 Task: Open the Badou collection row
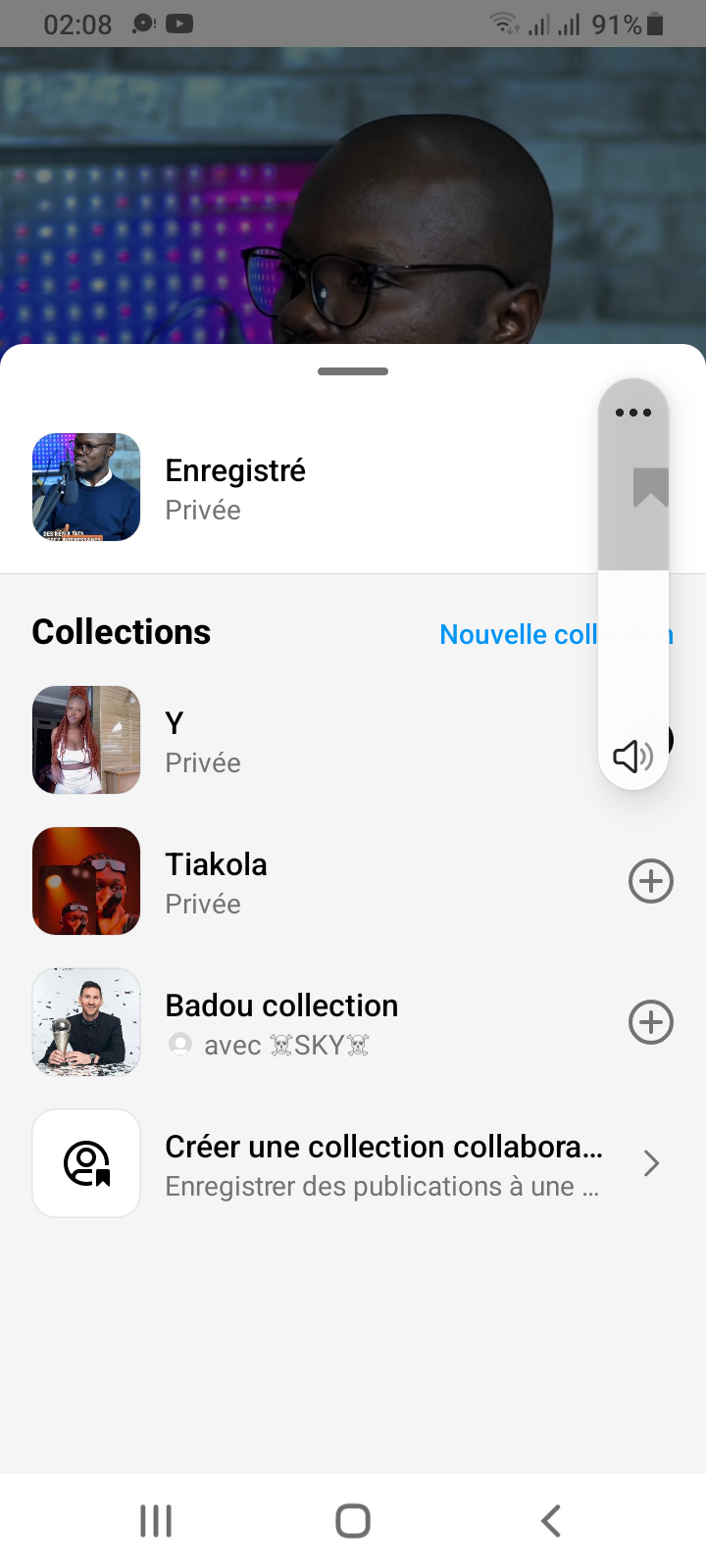(x=280, y=1023)
